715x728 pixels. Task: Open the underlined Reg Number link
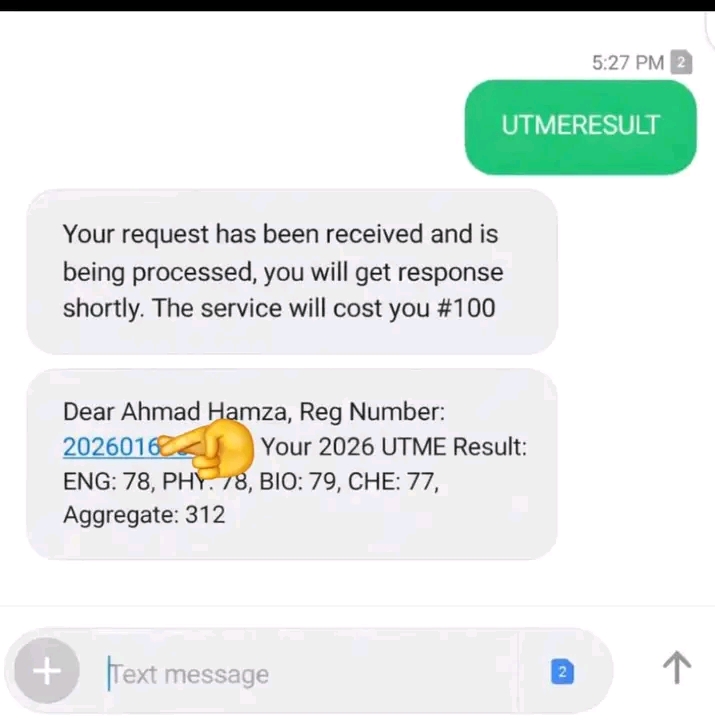click(110, 446)
